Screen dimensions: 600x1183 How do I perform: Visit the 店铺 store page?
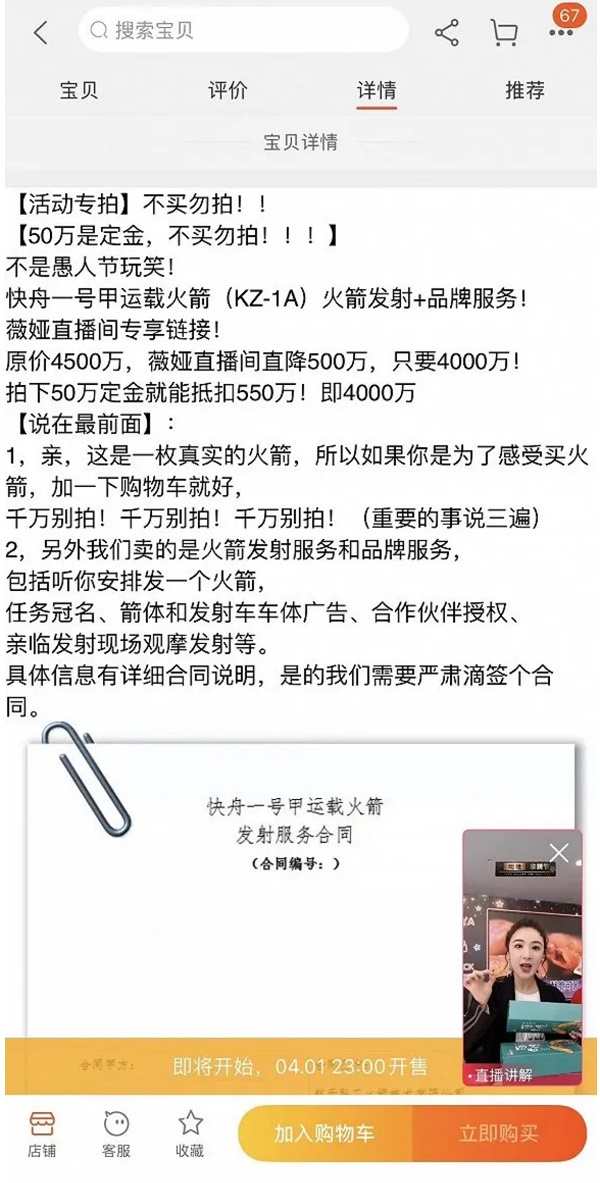coord(41,1133)
